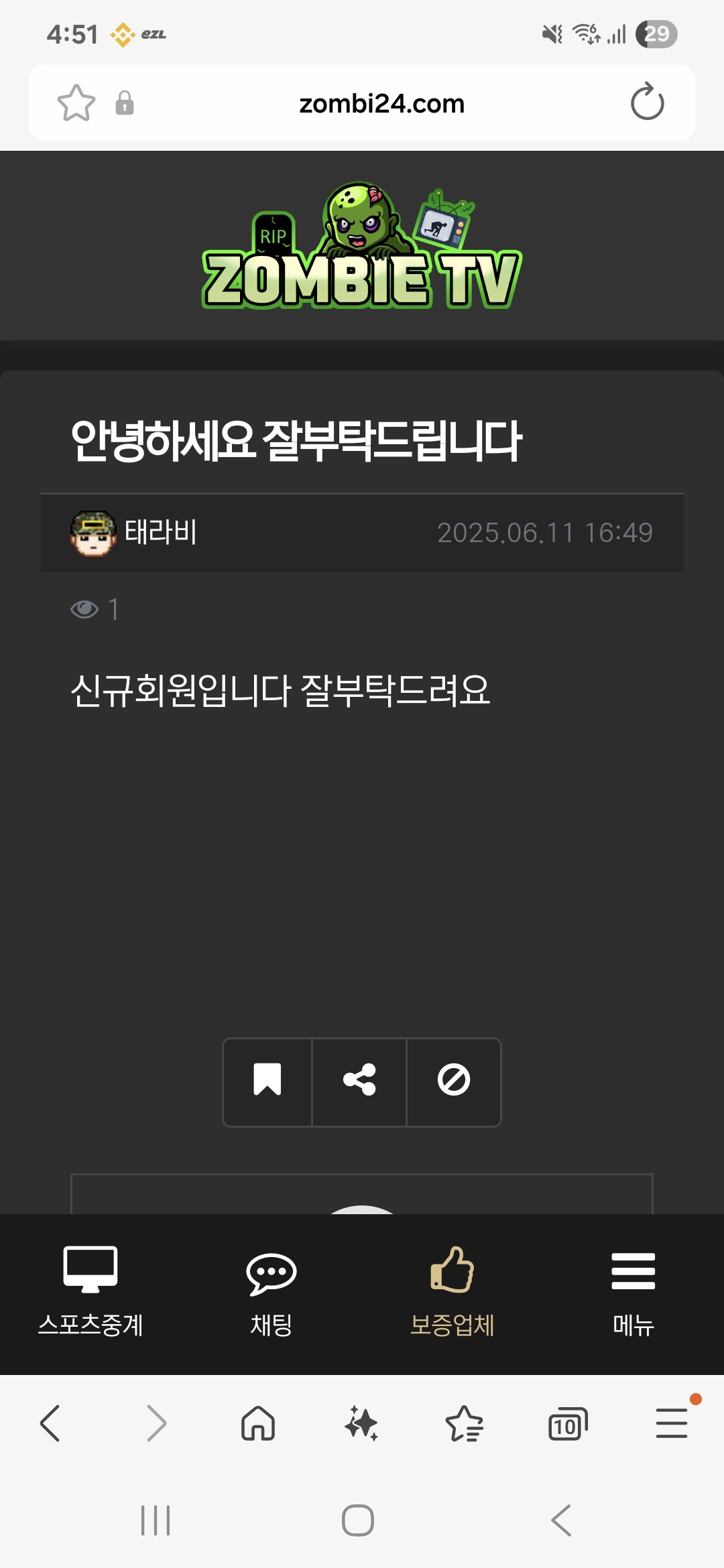Tap the zombi24.com address bar
Viewport: 724px width, 1568px height.
pos(381,104)
